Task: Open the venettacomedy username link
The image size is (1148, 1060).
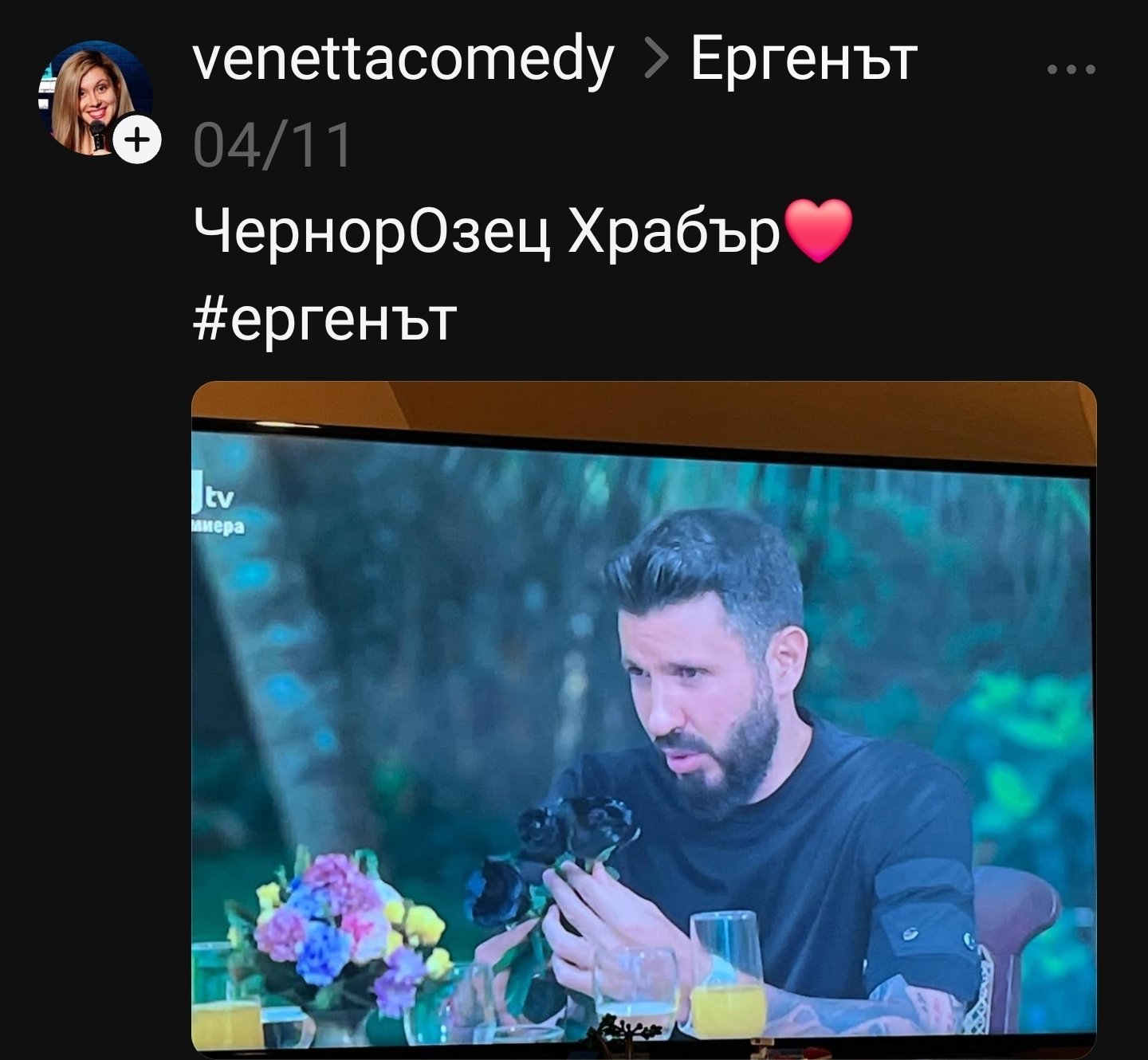Action: pos(403,60)
